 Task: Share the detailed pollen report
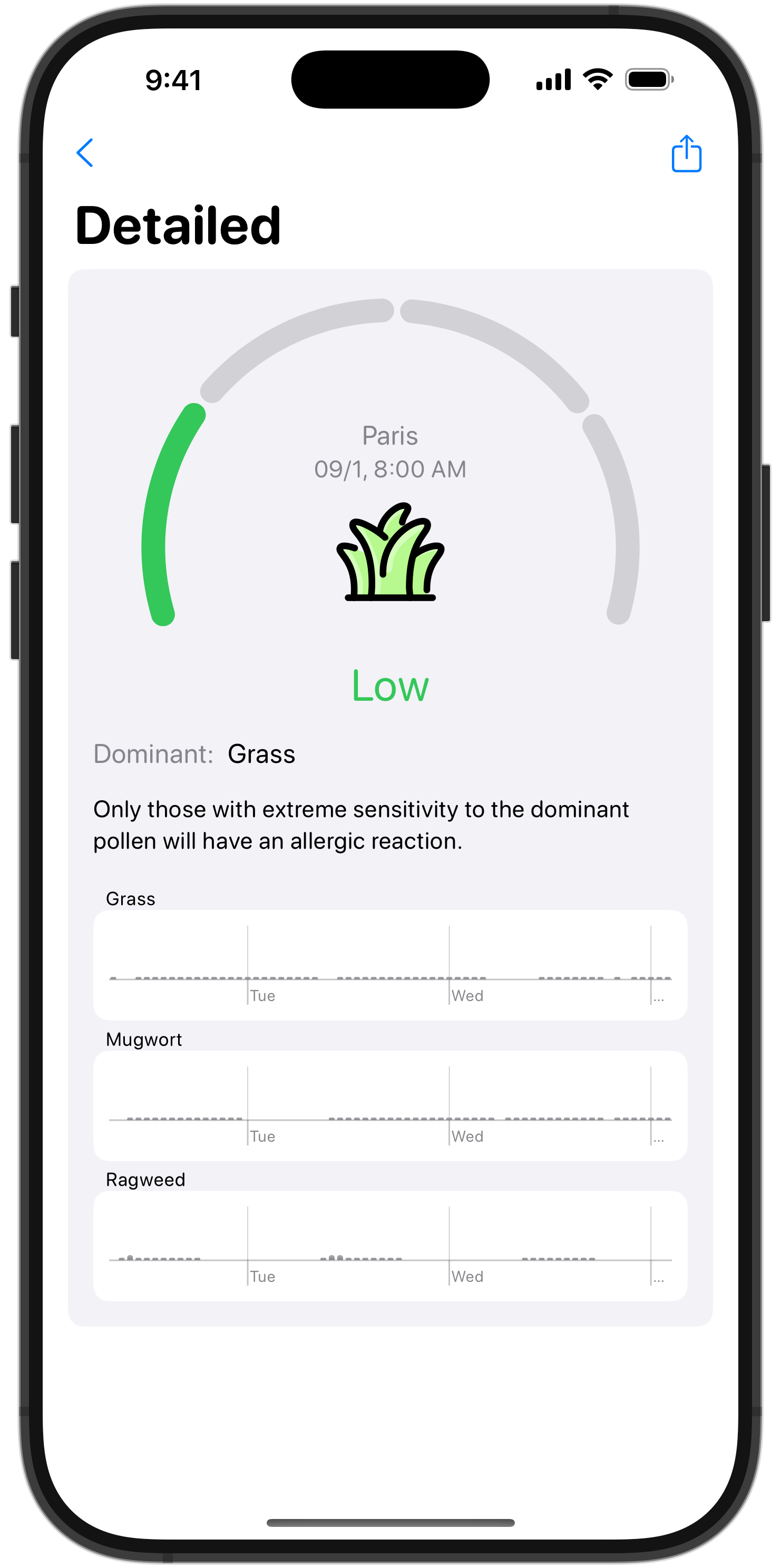[x=686, y=153]
